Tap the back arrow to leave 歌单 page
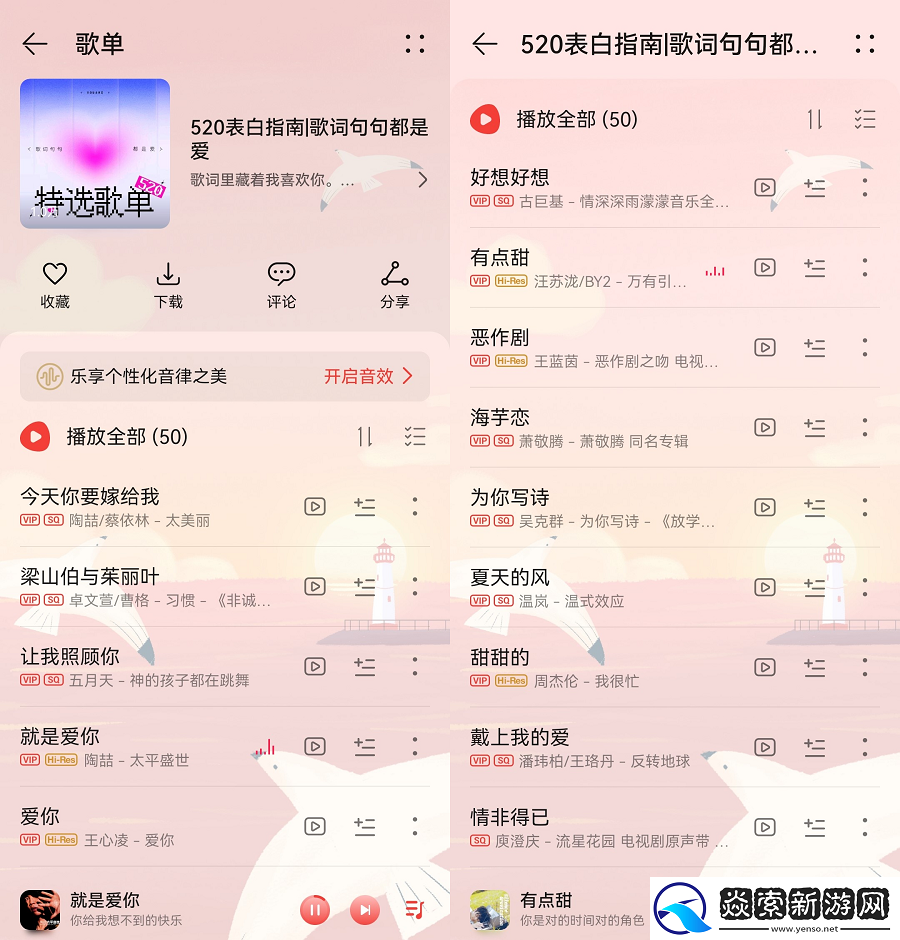Screen dimensions: 900x940 pyautogui.click(x=33, y=44)
